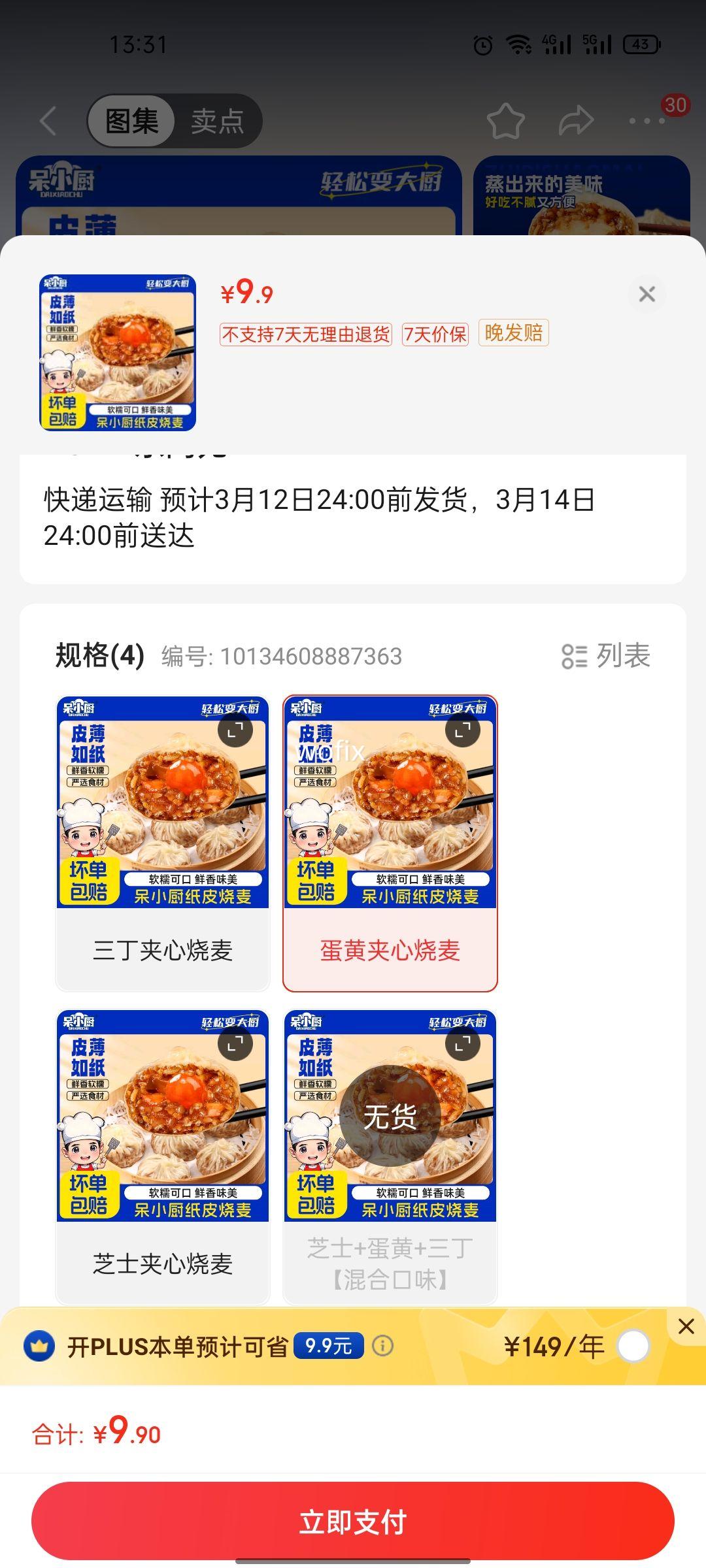Open PLUS savings info icon
This screenshot has height=1568, width=706.
pyautogui.click(x=383, y=1346)
